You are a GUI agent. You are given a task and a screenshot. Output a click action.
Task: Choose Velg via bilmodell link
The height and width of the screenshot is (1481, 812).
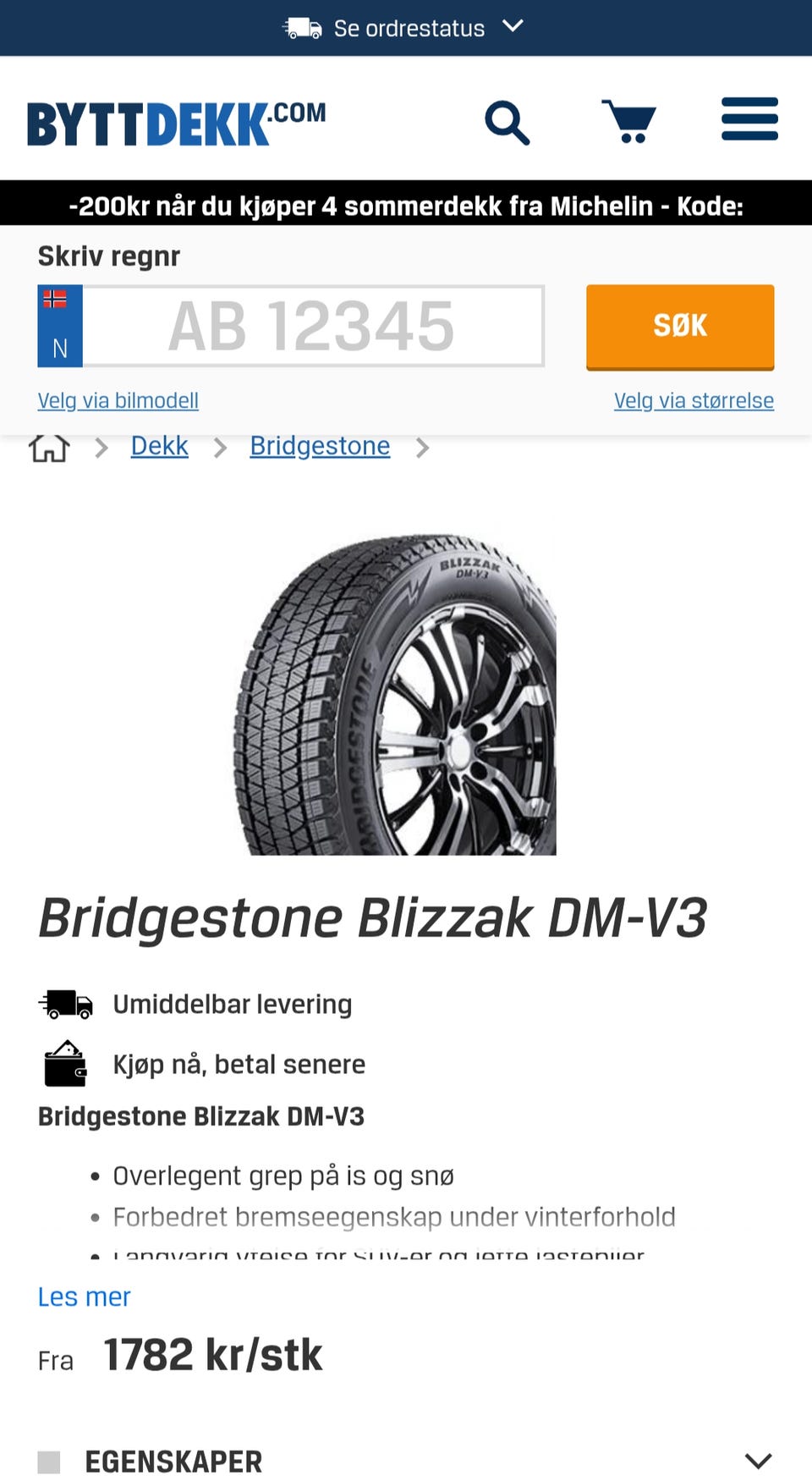coord(118,400)
